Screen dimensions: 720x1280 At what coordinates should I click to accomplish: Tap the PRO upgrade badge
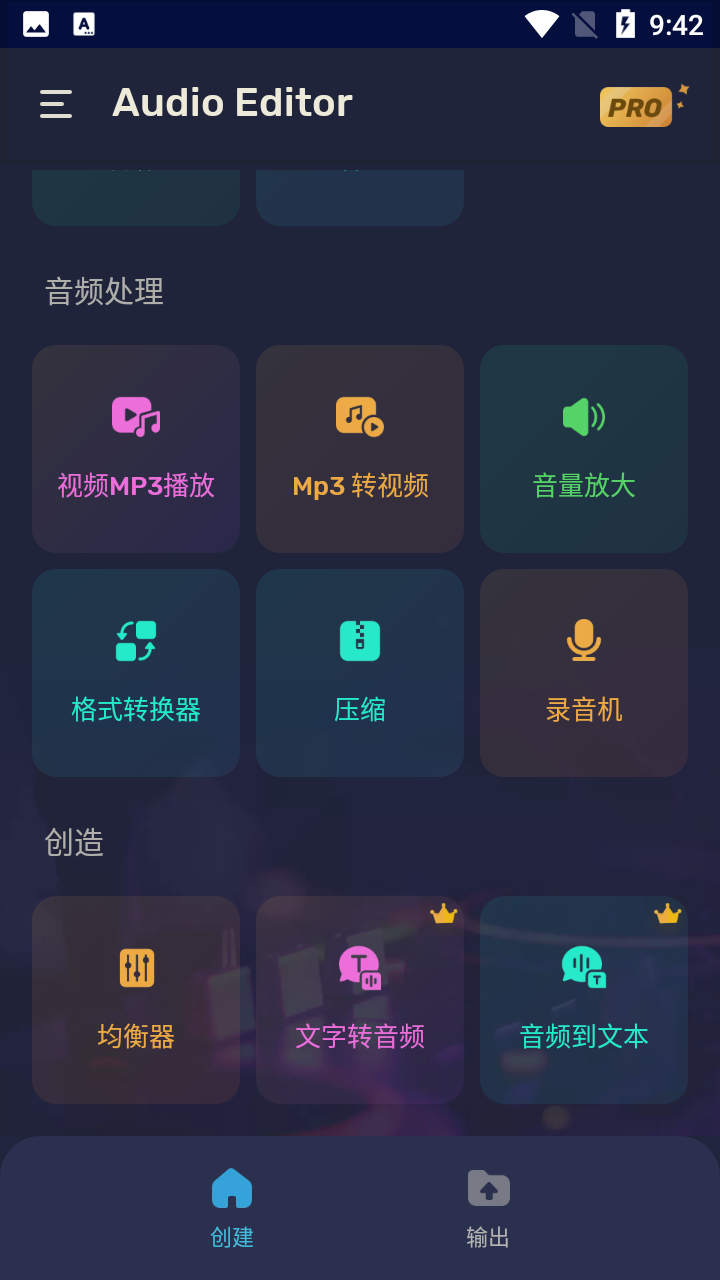tap(637, 106)
